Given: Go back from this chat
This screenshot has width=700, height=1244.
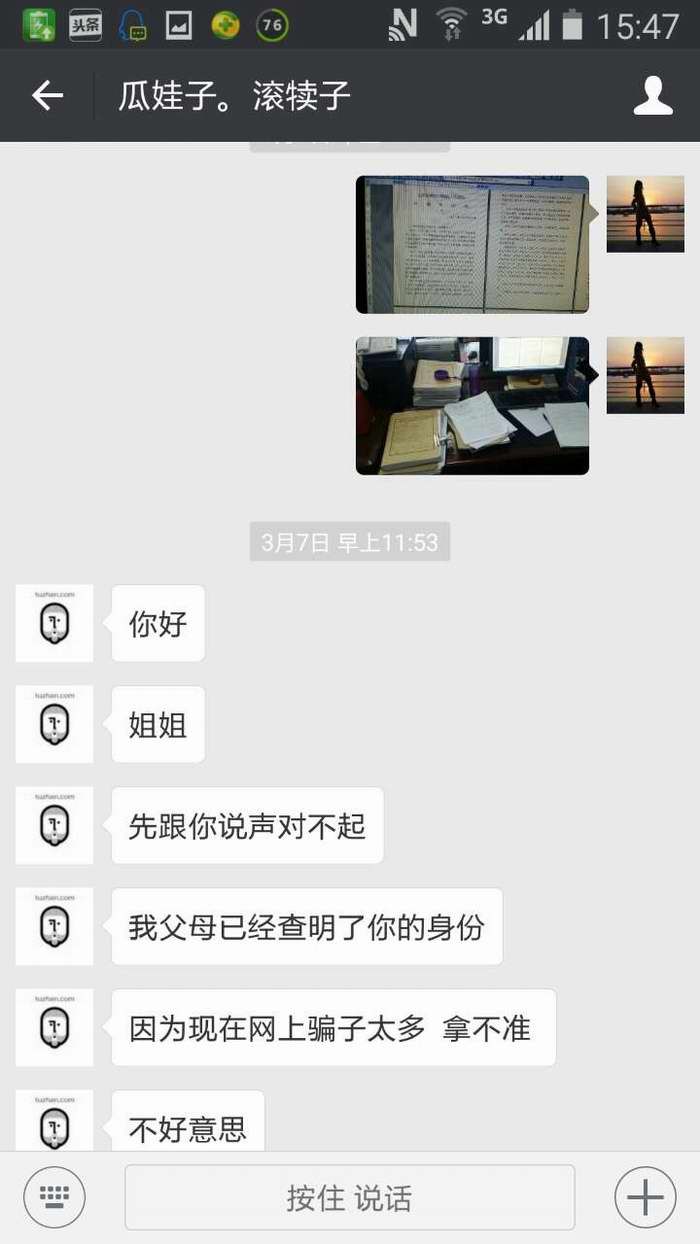Looking at the screenshot, I should click(x=47, y=96).
